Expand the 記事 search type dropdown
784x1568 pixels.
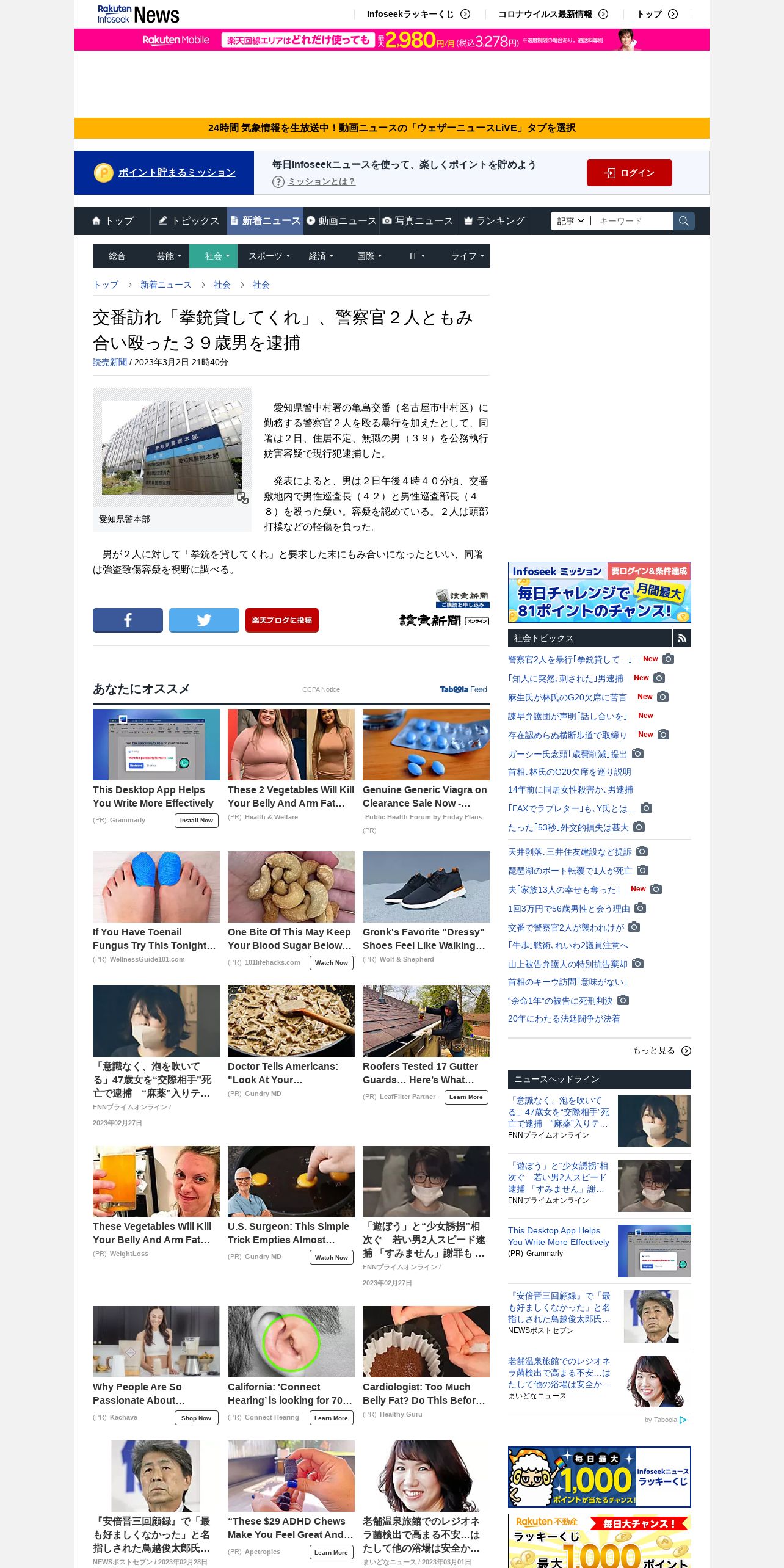click(x=571, y=221)
